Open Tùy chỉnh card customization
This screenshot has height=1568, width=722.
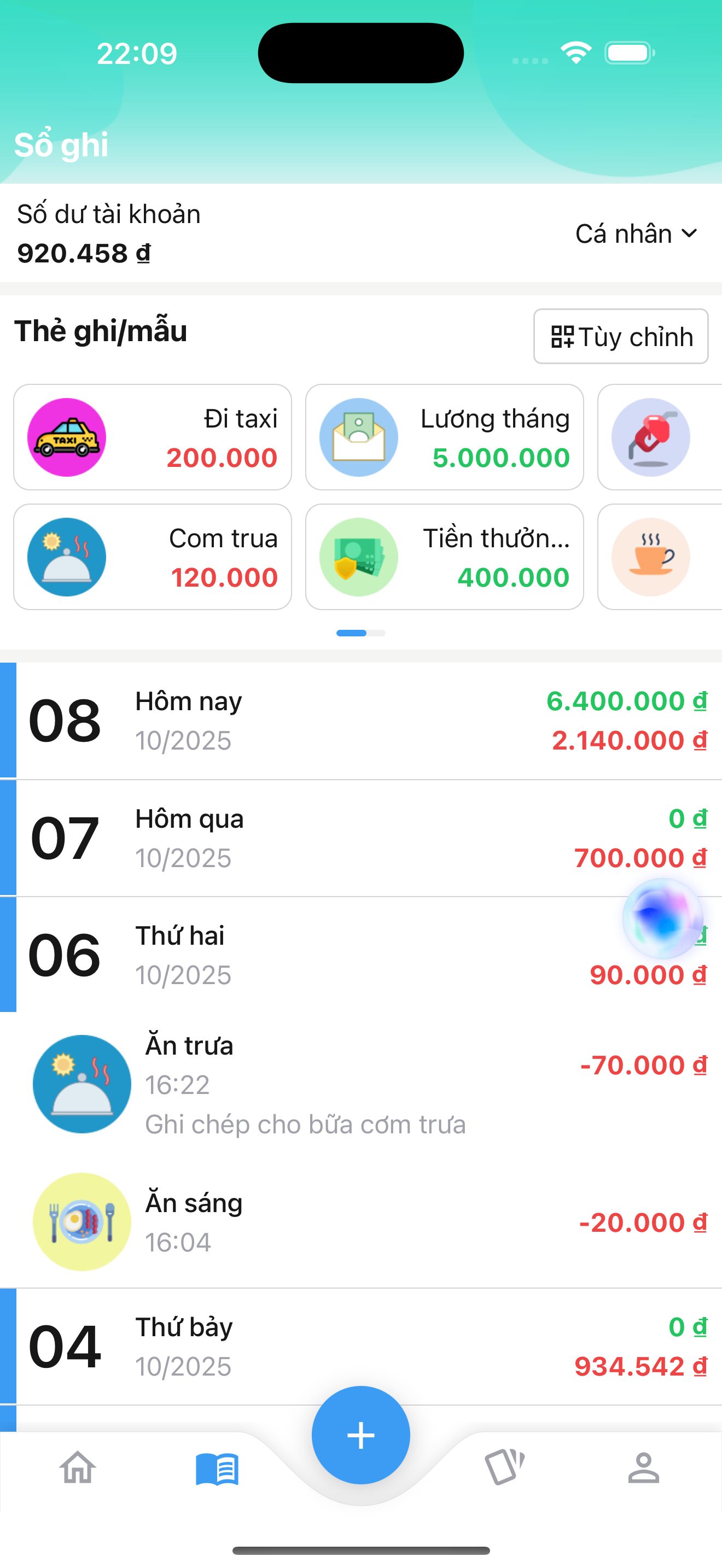pyautogui.click(x=620, y=337)
